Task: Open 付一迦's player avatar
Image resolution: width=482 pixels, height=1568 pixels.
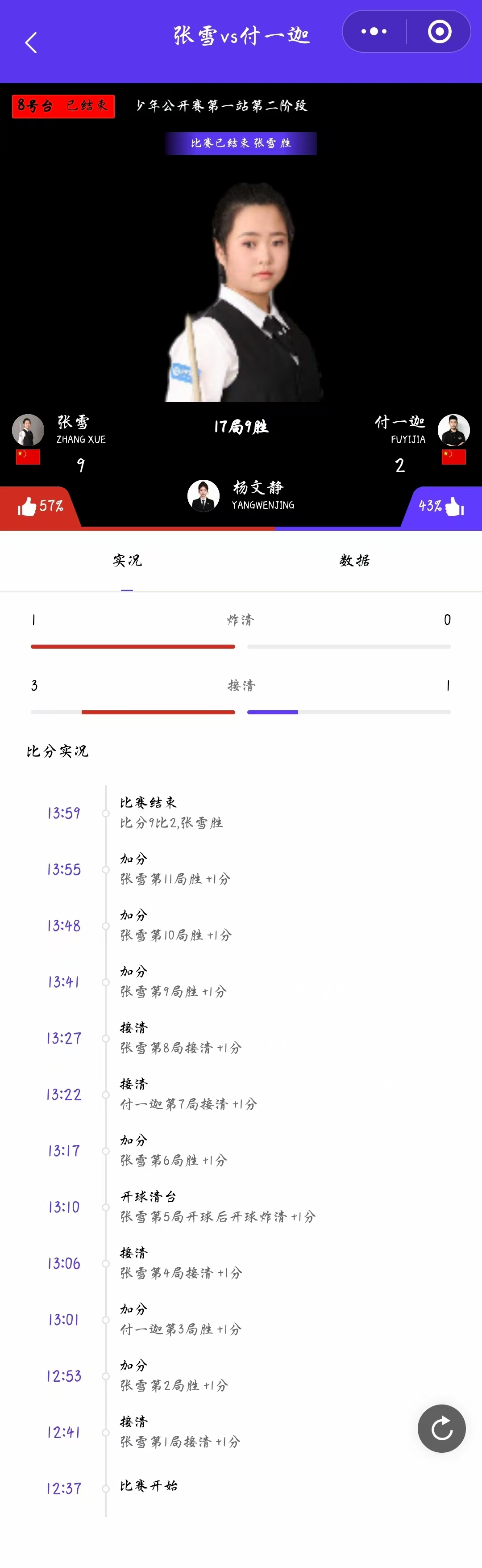Action: point(453,430)
